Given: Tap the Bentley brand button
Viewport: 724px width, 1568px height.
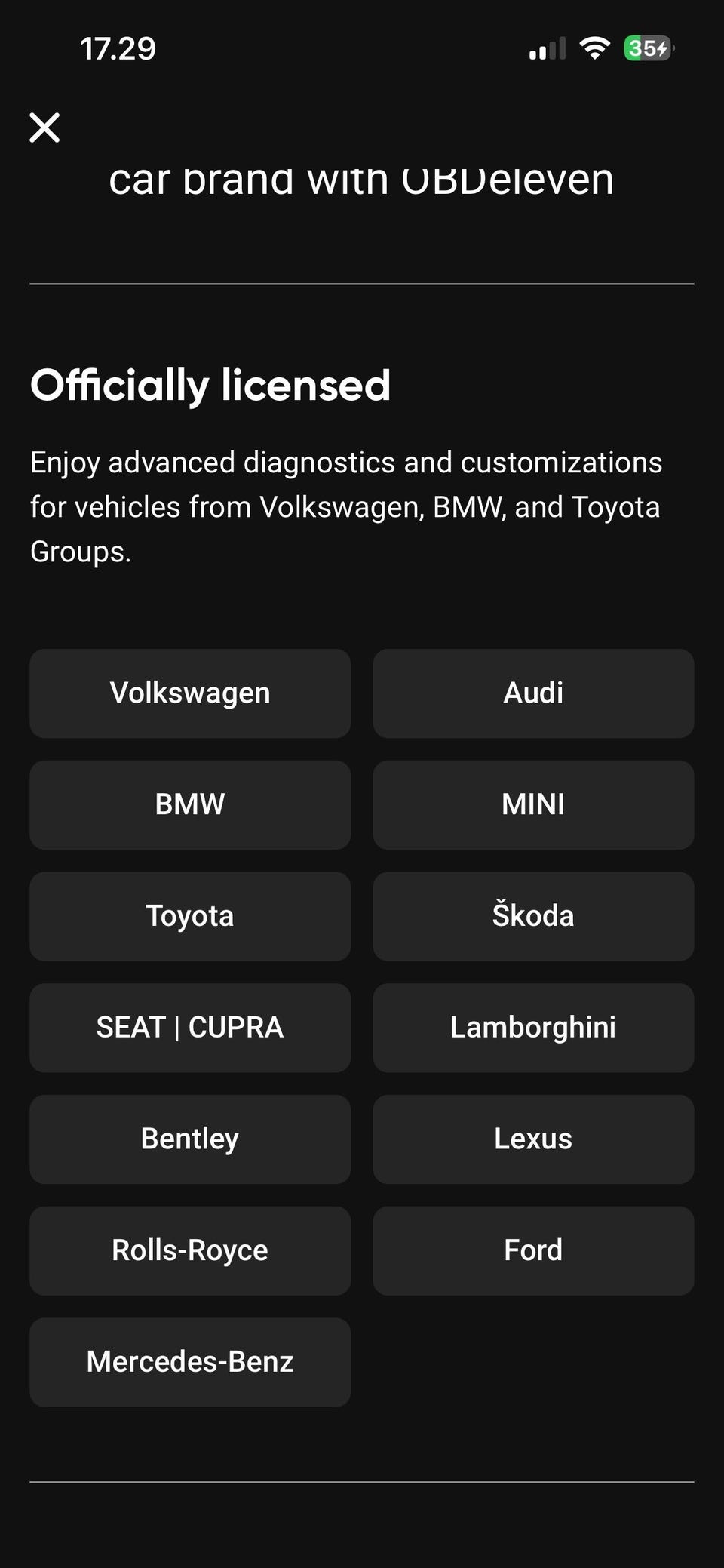Looking at the screenshot, I should pyautogui.click(x=190, y=1139).
